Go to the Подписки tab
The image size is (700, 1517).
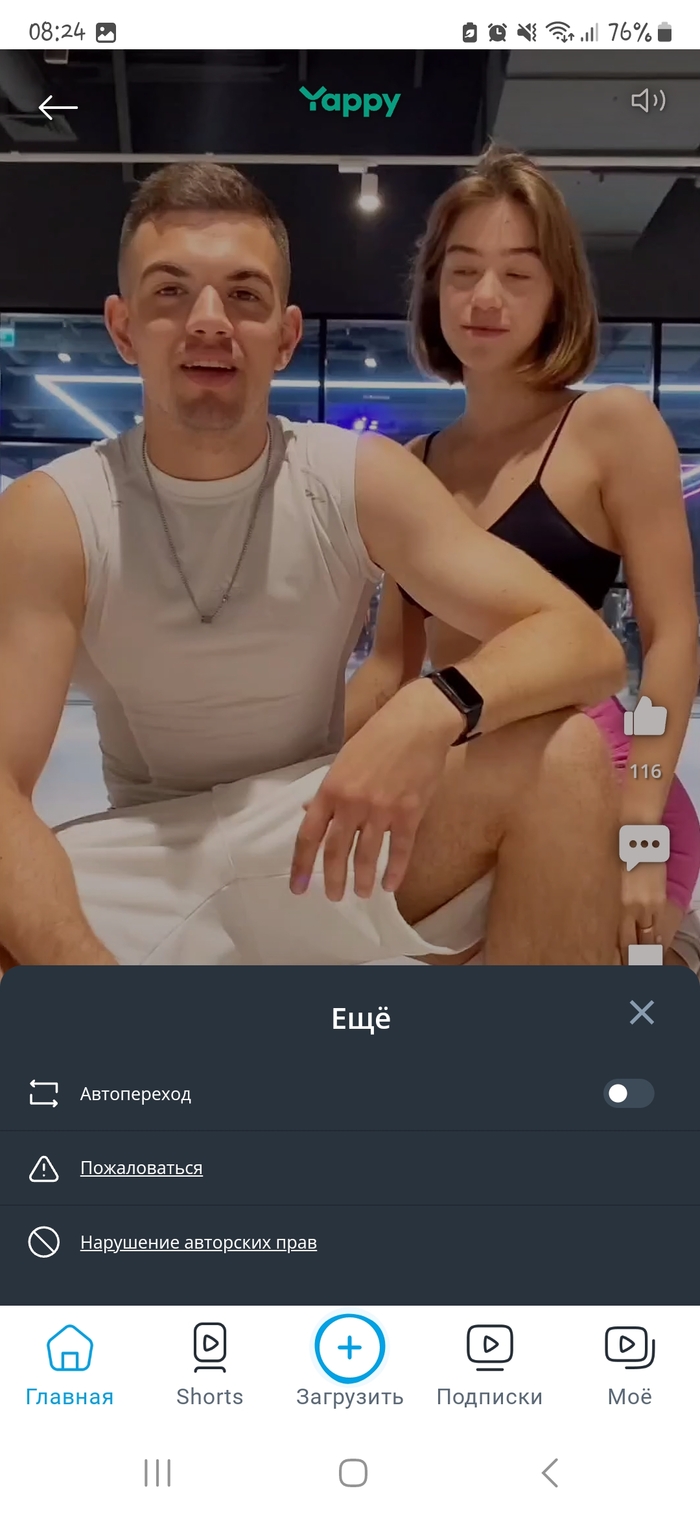(x=489, y=1365)
